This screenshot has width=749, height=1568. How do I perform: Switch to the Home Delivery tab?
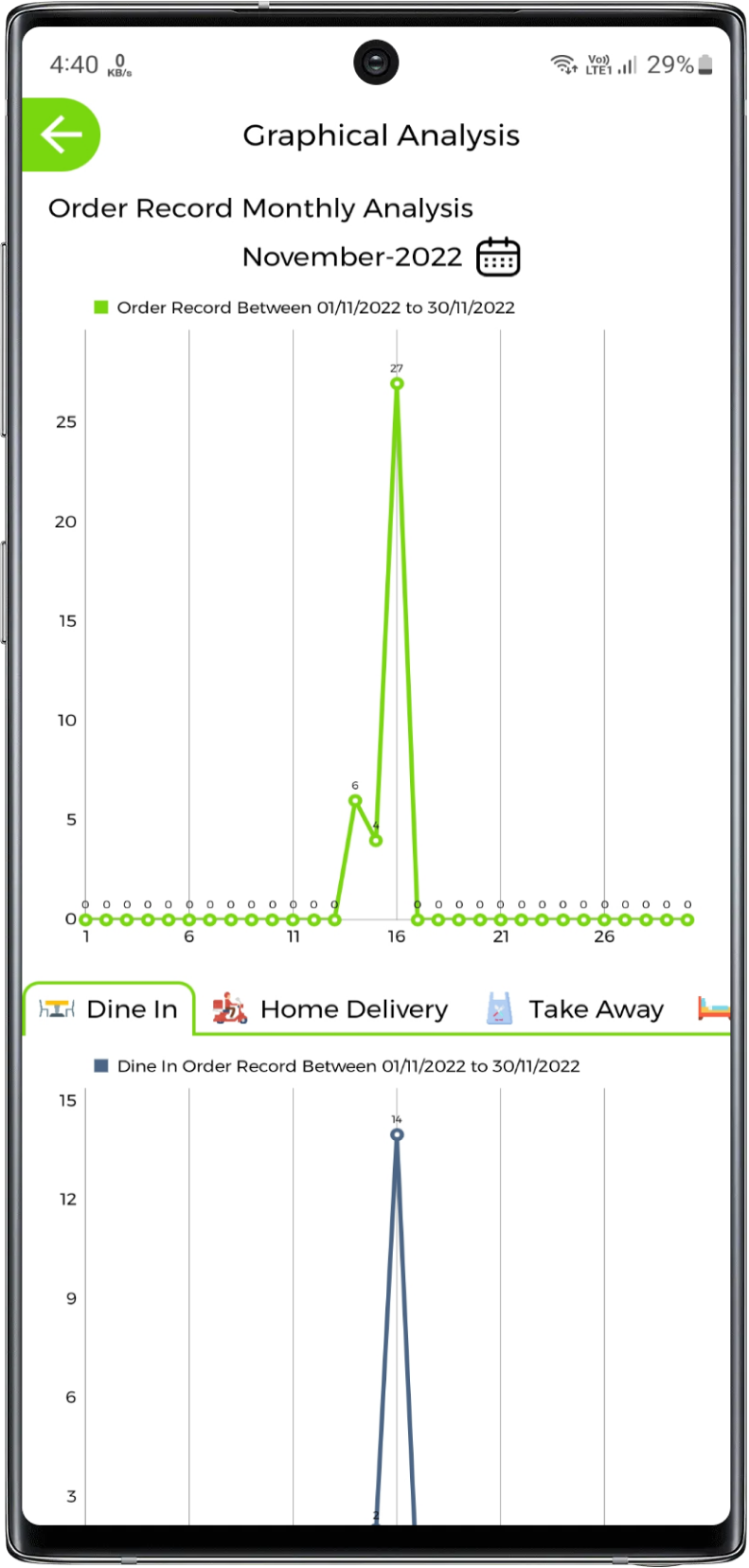tap(330, 1009)
